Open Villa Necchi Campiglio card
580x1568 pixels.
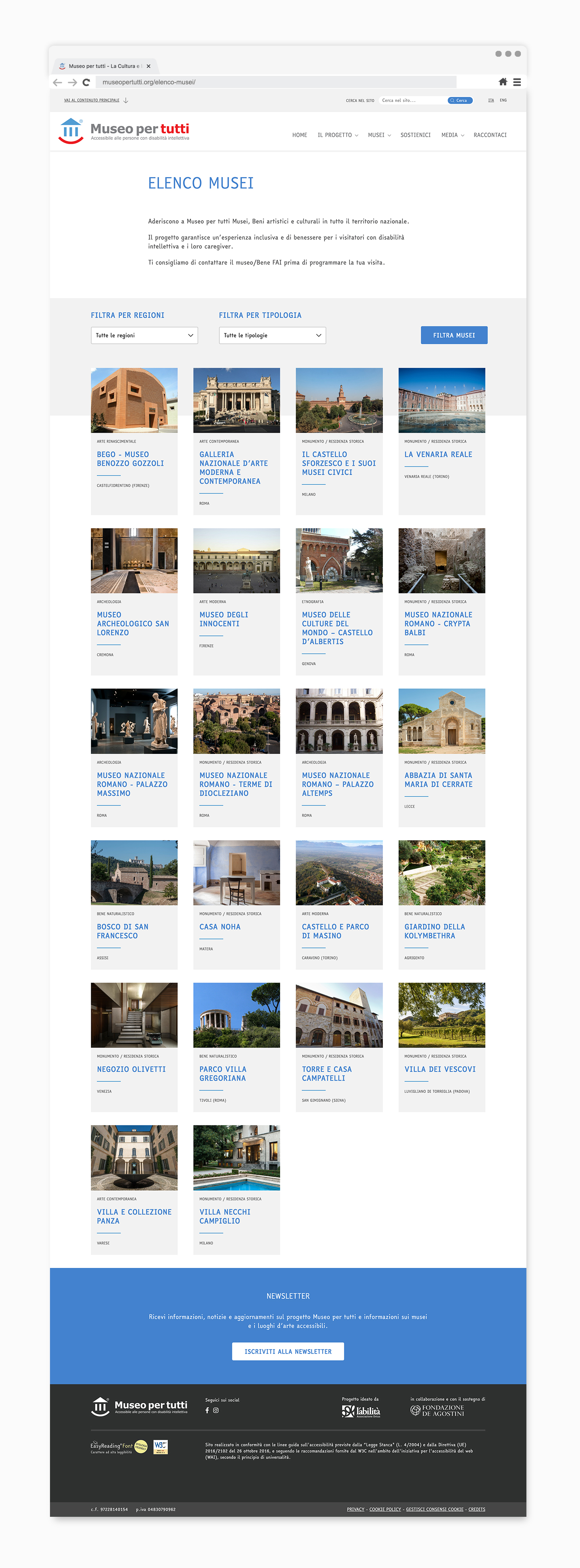(236, 1189)
